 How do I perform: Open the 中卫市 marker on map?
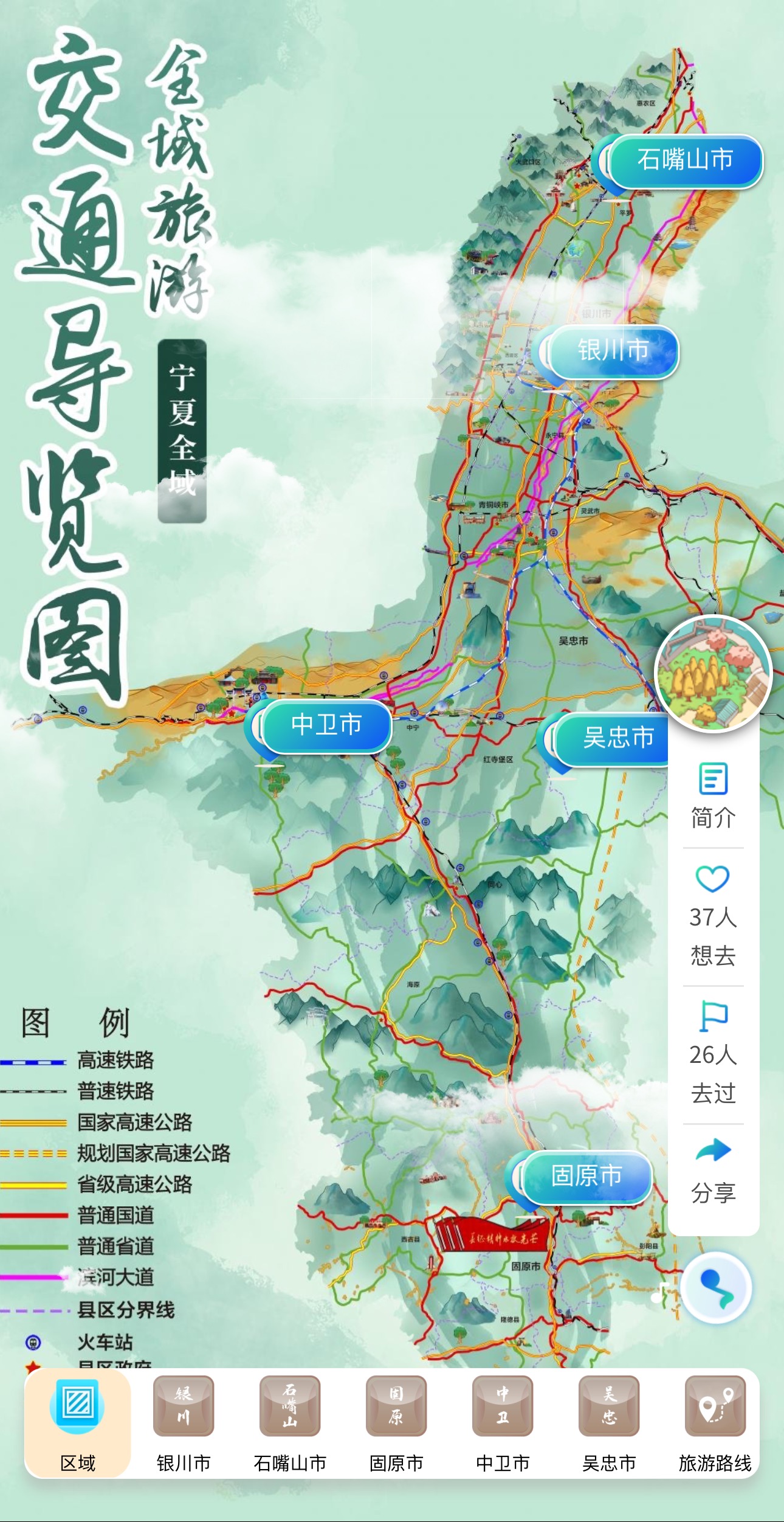[x=326, y=726]
